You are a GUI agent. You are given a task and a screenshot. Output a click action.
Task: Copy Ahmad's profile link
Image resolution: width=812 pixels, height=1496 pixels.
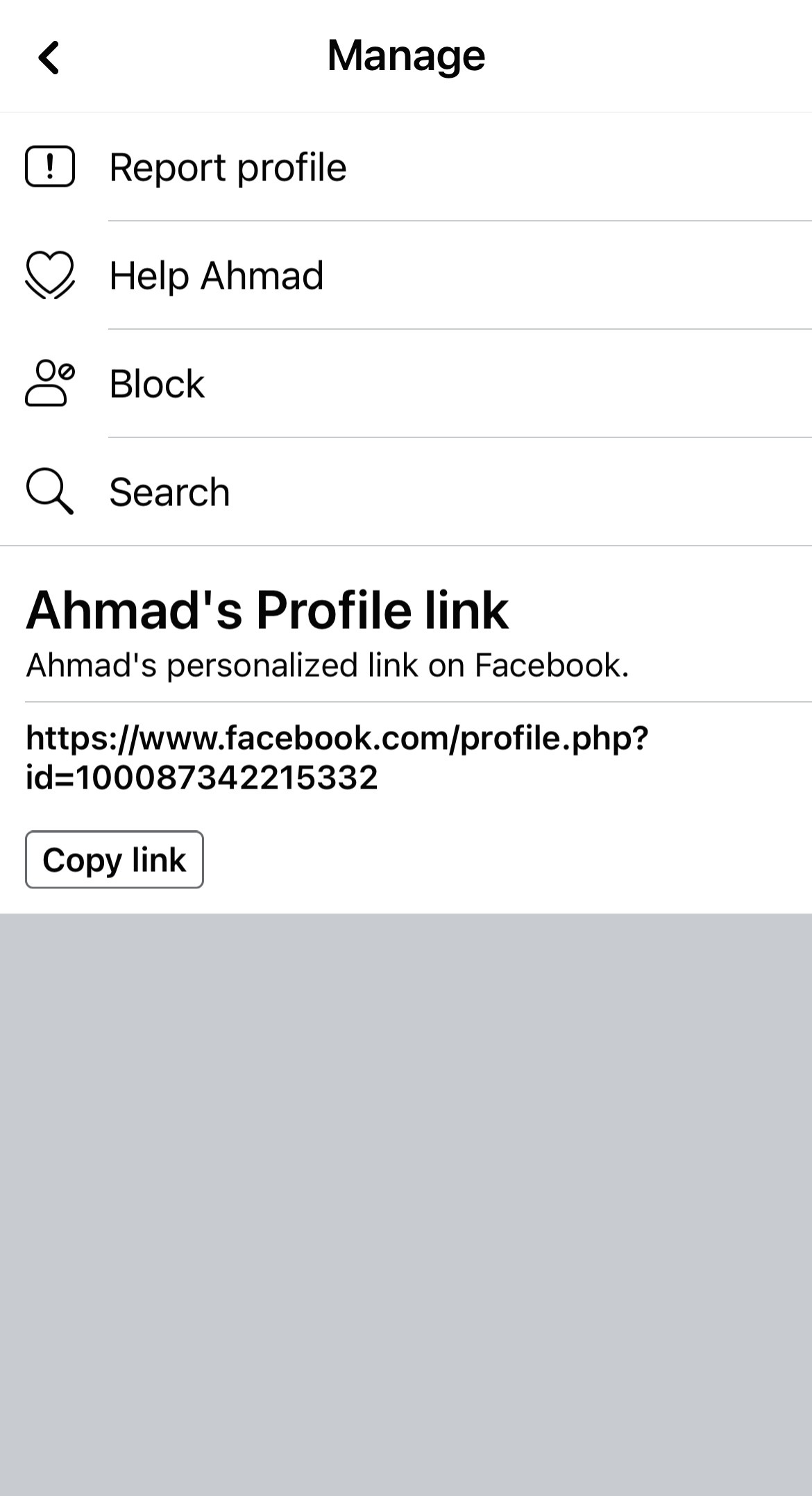115,859
